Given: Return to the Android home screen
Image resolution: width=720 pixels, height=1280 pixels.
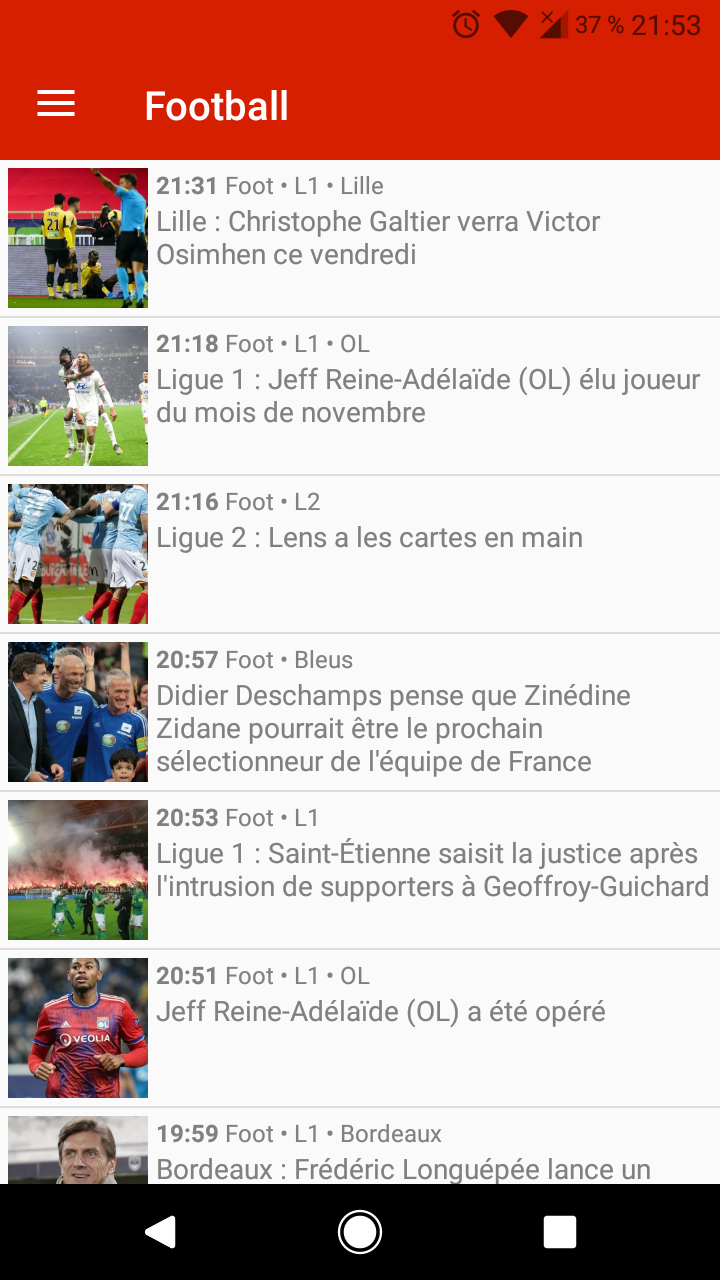Looking at the screenshot, I should [x=360, y=1232].
